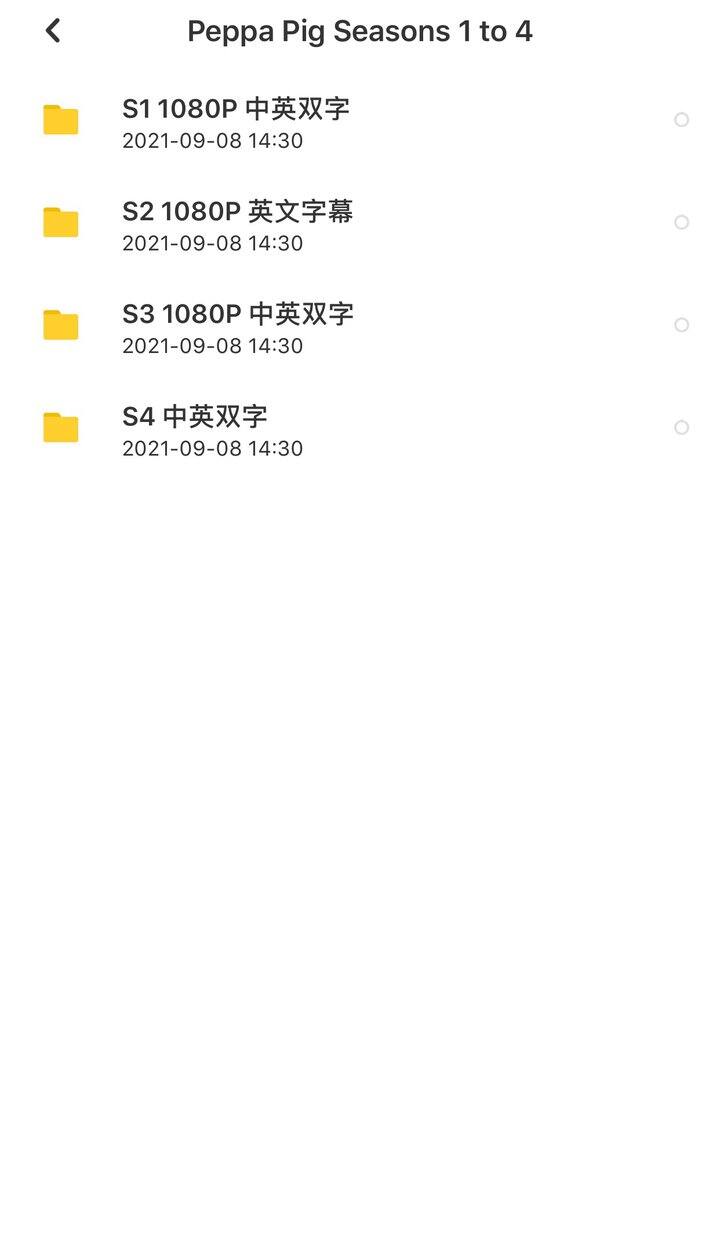Tick the selection circle for S4 中英双字
Viewport: 720px width, 1237px height.
pos(681,427)
